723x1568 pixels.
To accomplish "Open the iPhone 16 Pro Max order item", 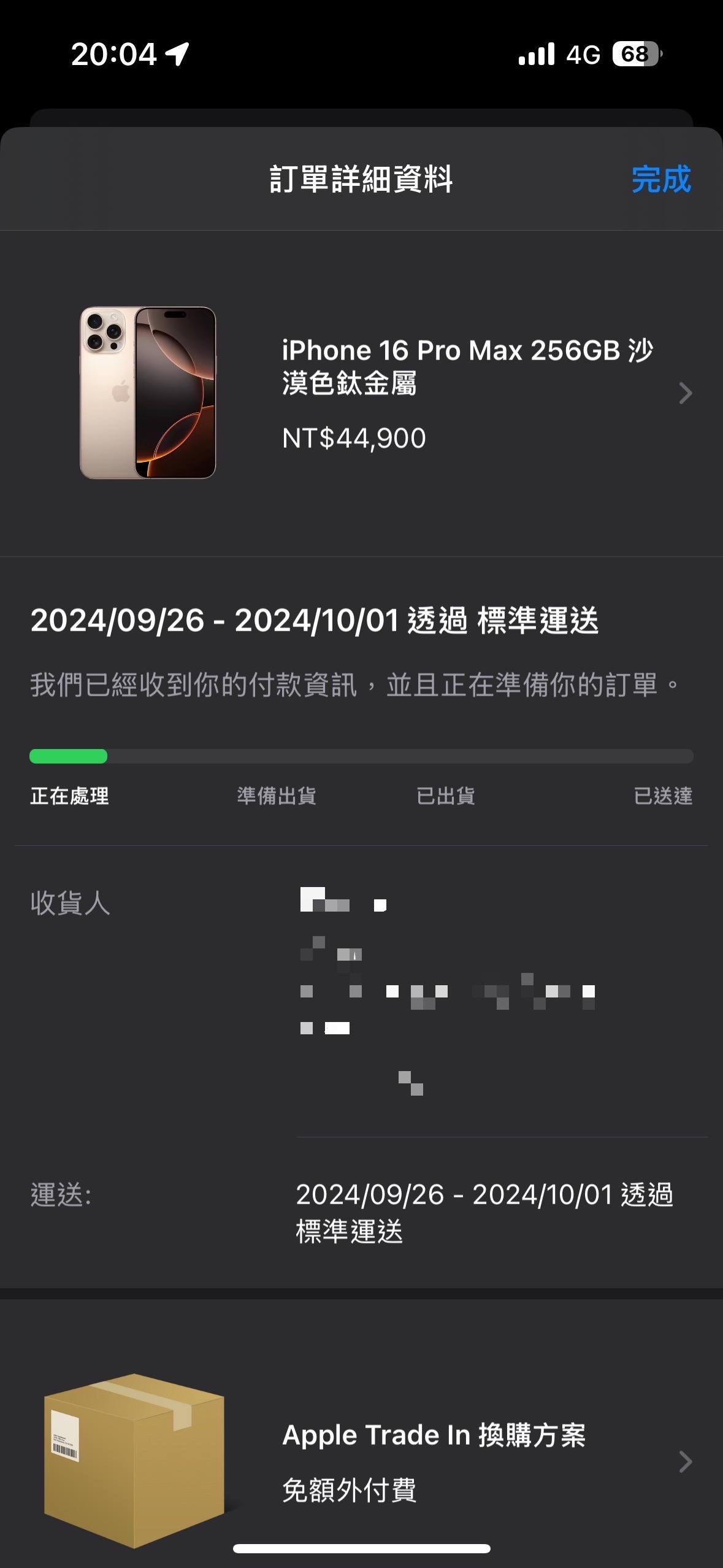I will [466, 393].
